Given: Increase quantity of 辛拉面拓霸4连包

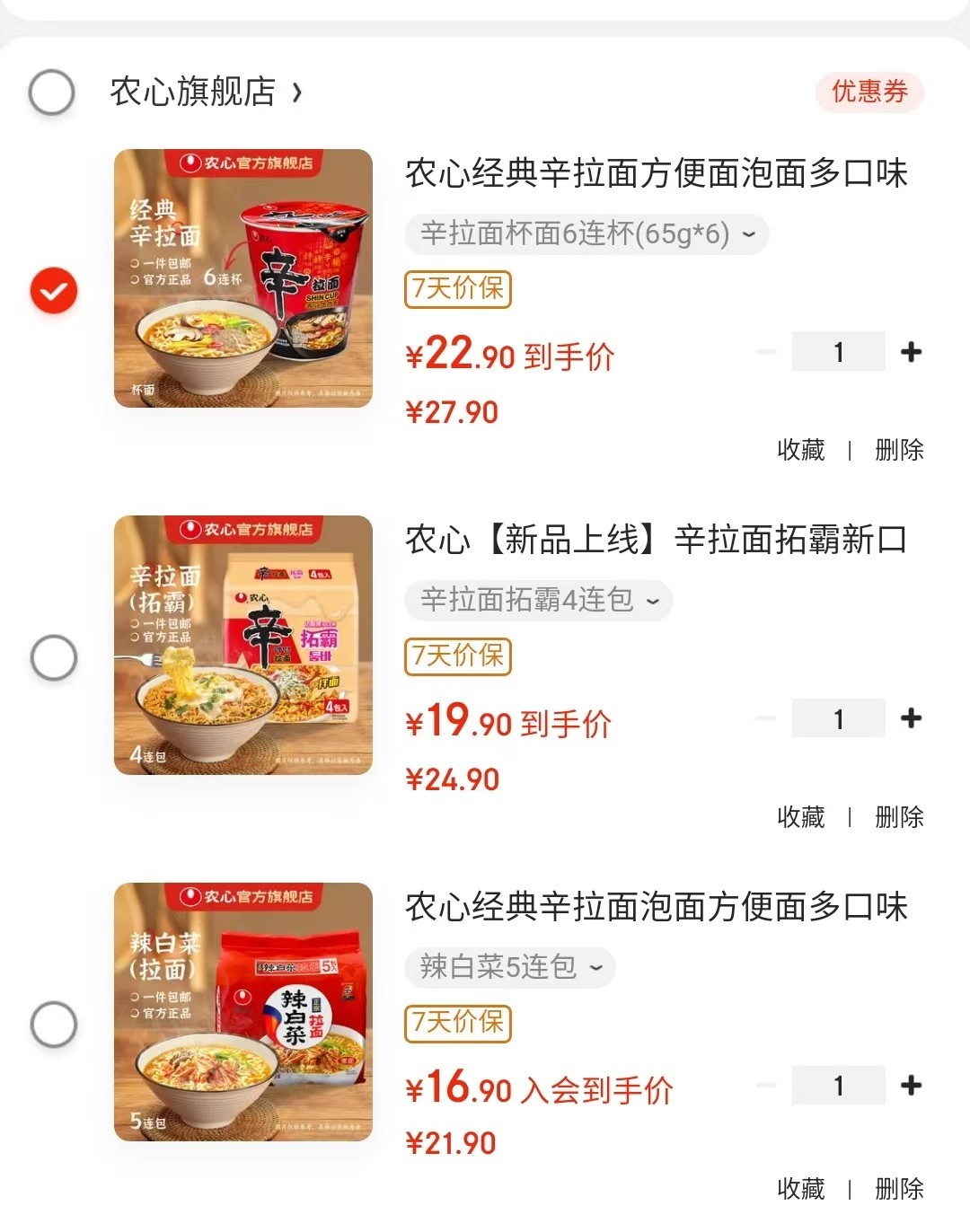Looking at the screenshot, I should [x=911, y=718].
